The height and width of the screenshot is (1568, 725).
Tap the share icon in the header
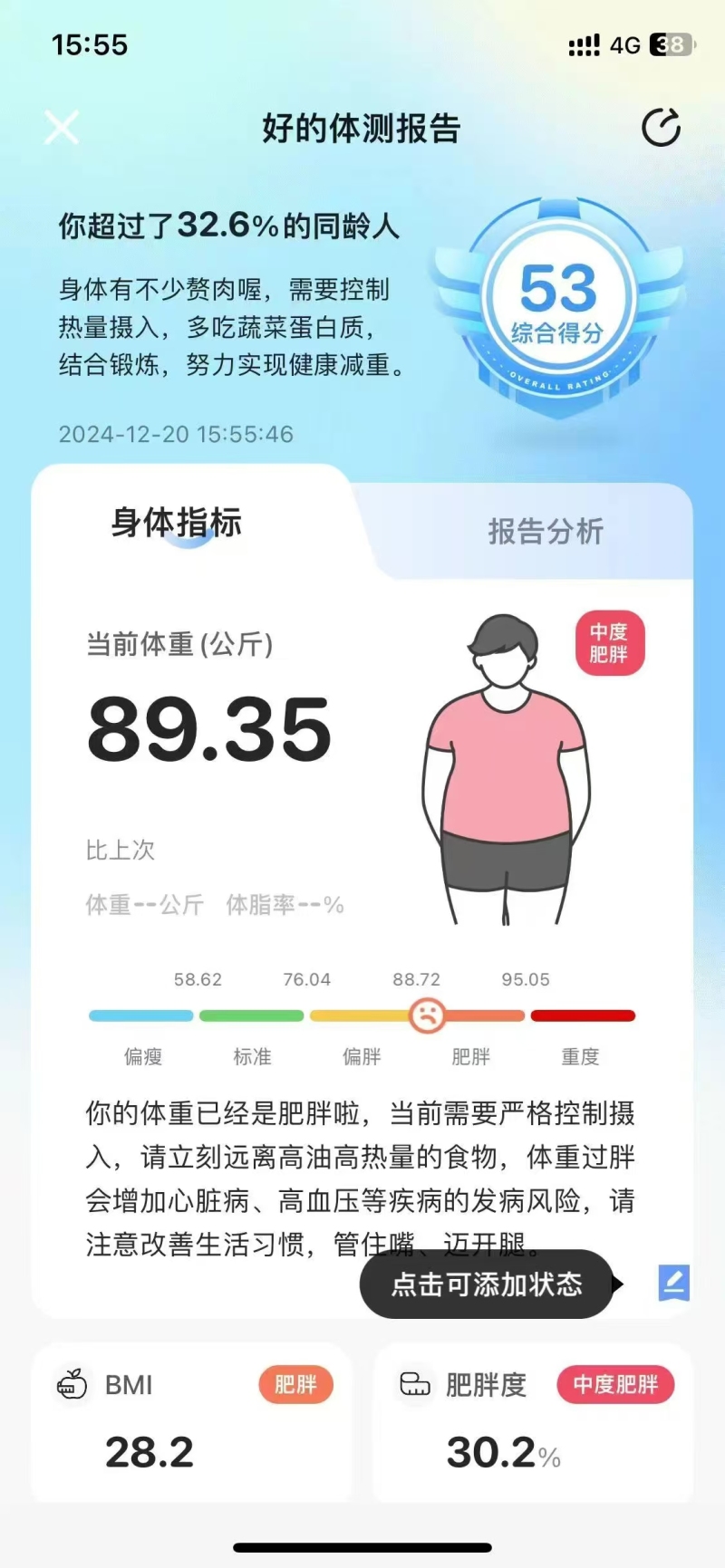click(662, 128)
